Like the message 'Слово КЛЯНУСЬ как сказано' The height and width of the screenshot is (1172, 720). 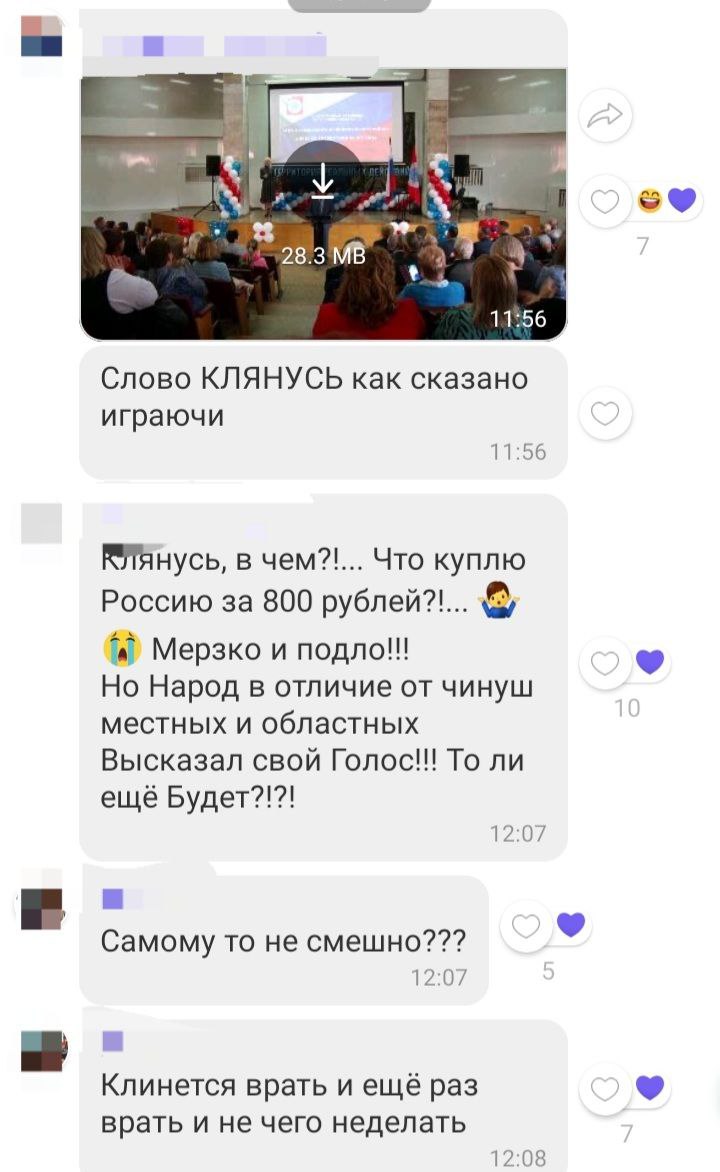pos(605,413)
